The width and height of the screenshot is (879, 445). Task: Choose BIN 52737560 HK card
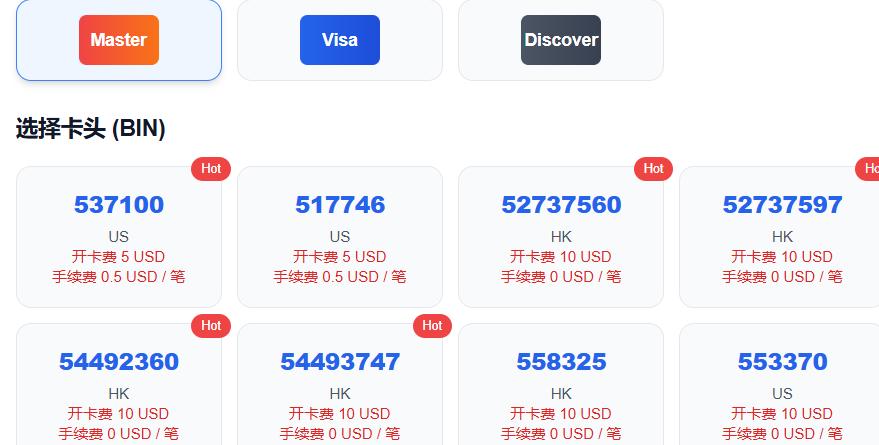click(561, 237)
